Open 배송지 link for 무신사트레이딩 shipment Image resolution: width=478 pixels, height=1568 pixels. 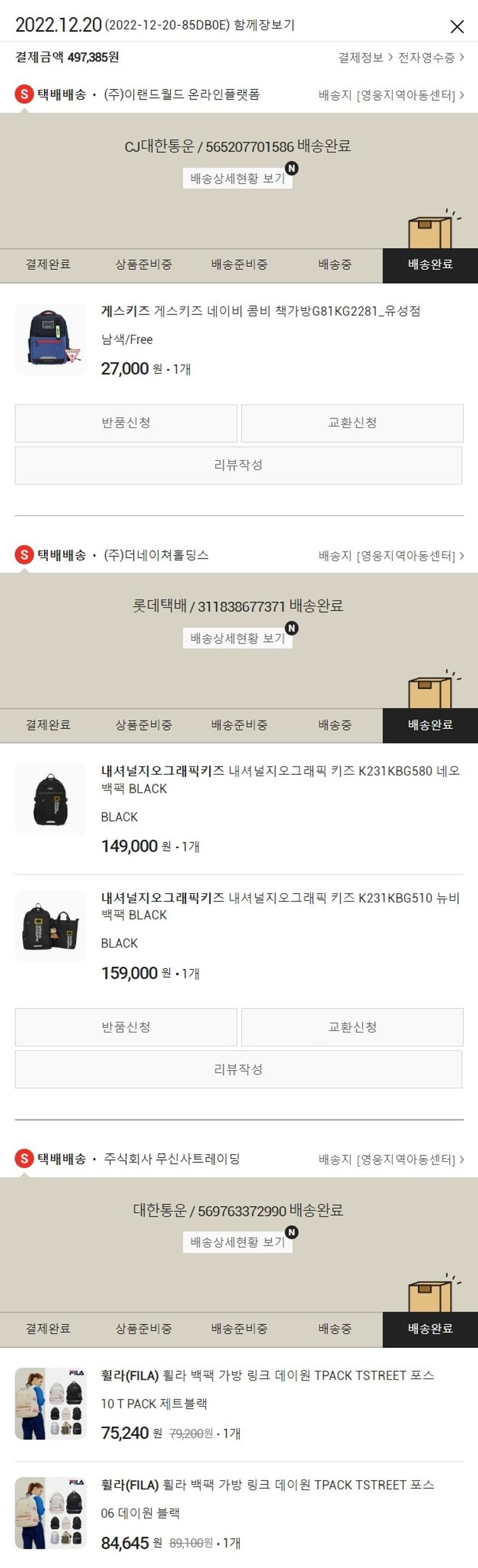(391, 1159)
